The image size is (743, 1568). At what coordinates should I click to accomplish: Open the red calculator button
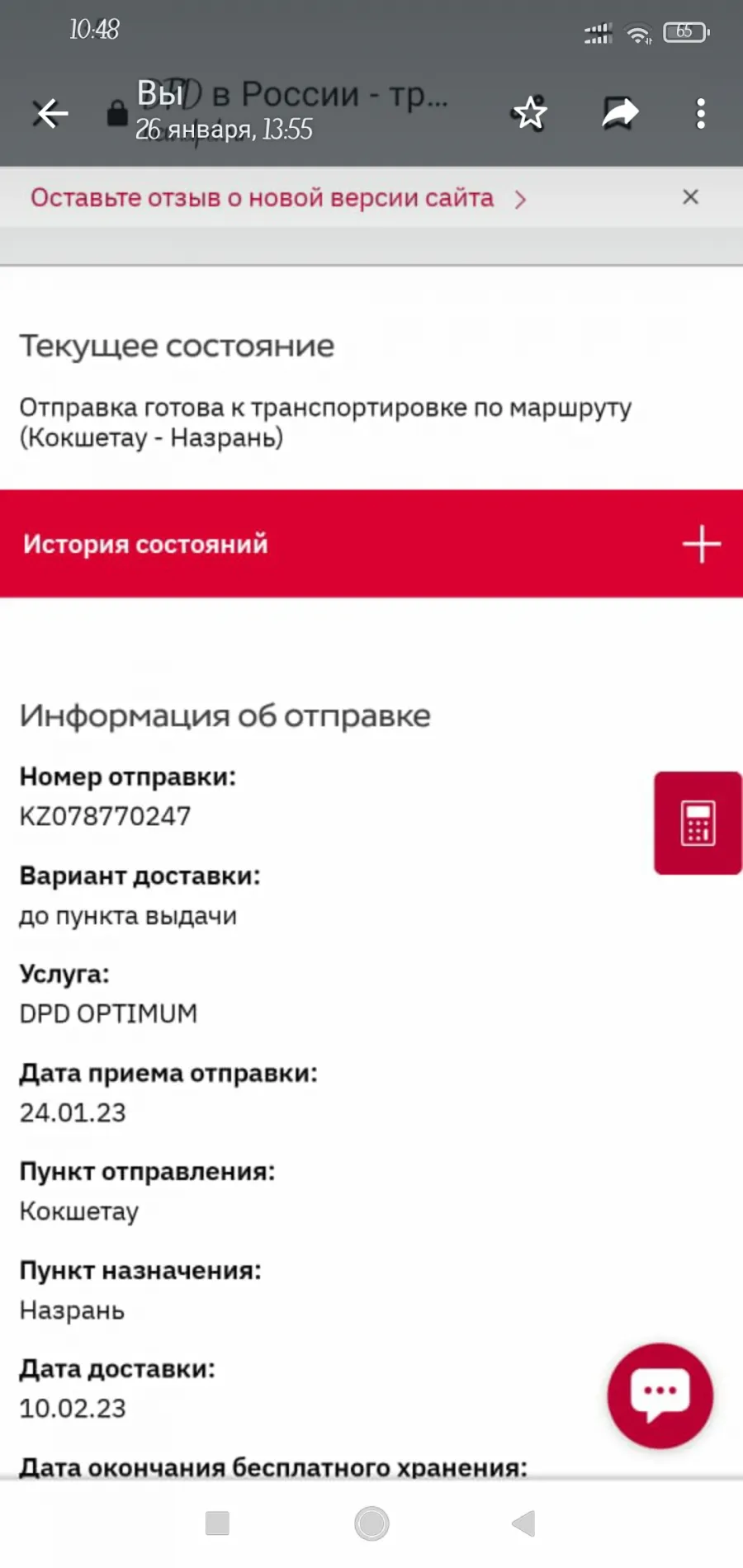698,823
